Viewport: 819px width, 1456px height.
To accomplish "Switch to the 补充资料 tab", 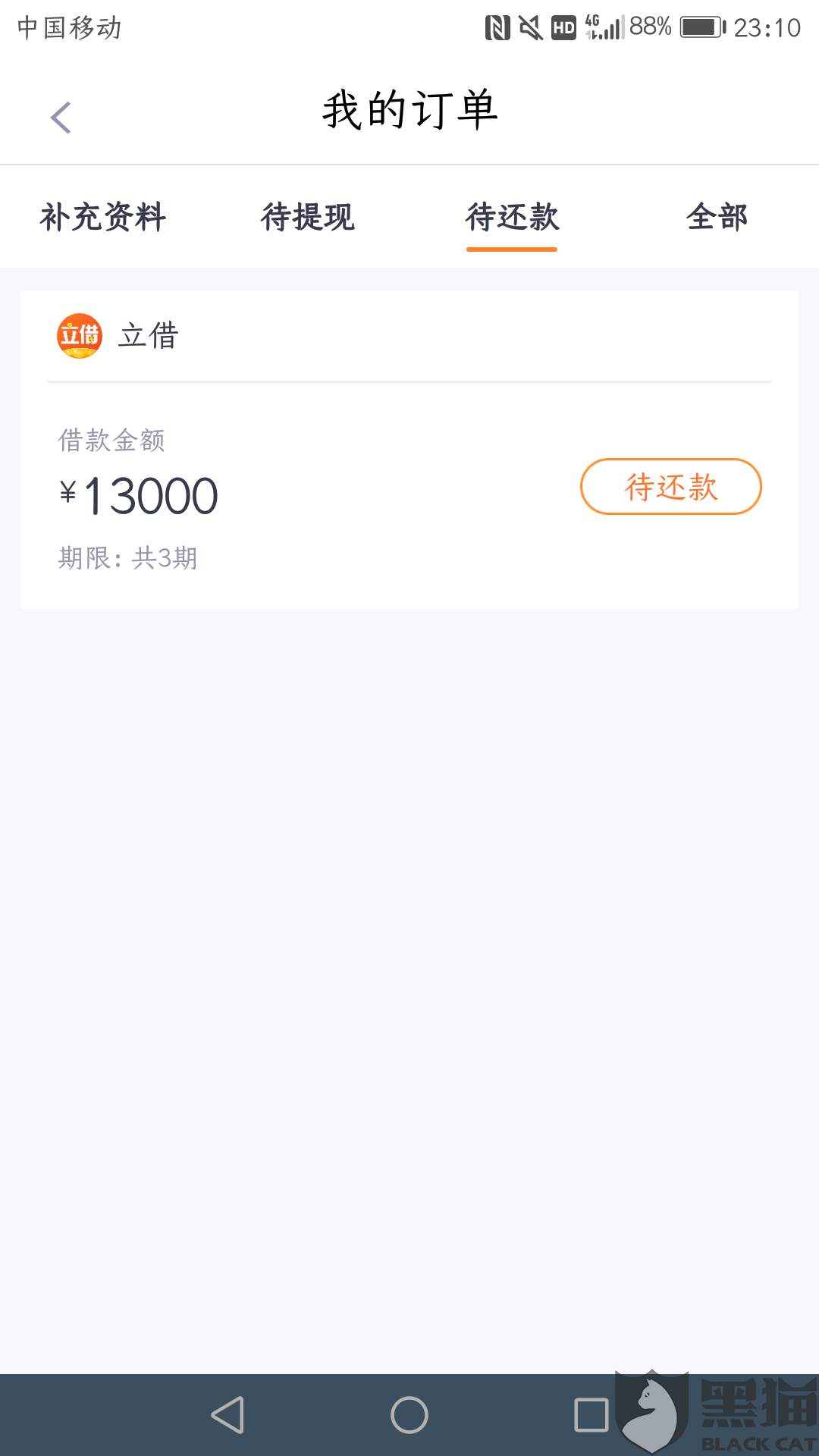I will 103,218.
